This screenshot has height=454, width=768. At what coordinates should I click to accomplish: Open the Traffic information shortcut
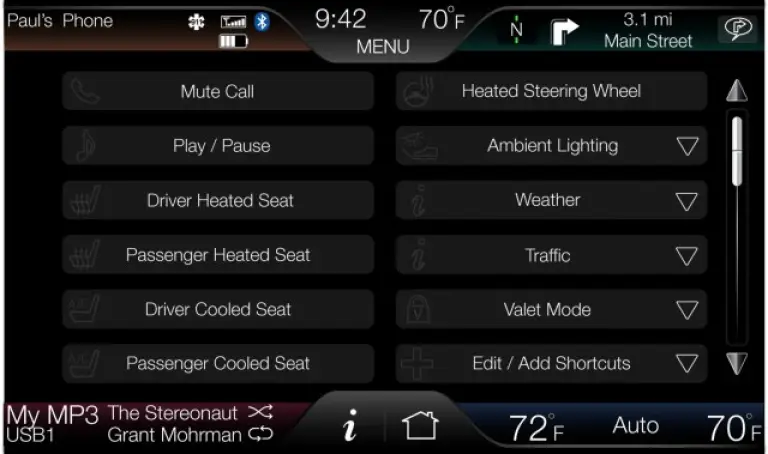(551, 255)
